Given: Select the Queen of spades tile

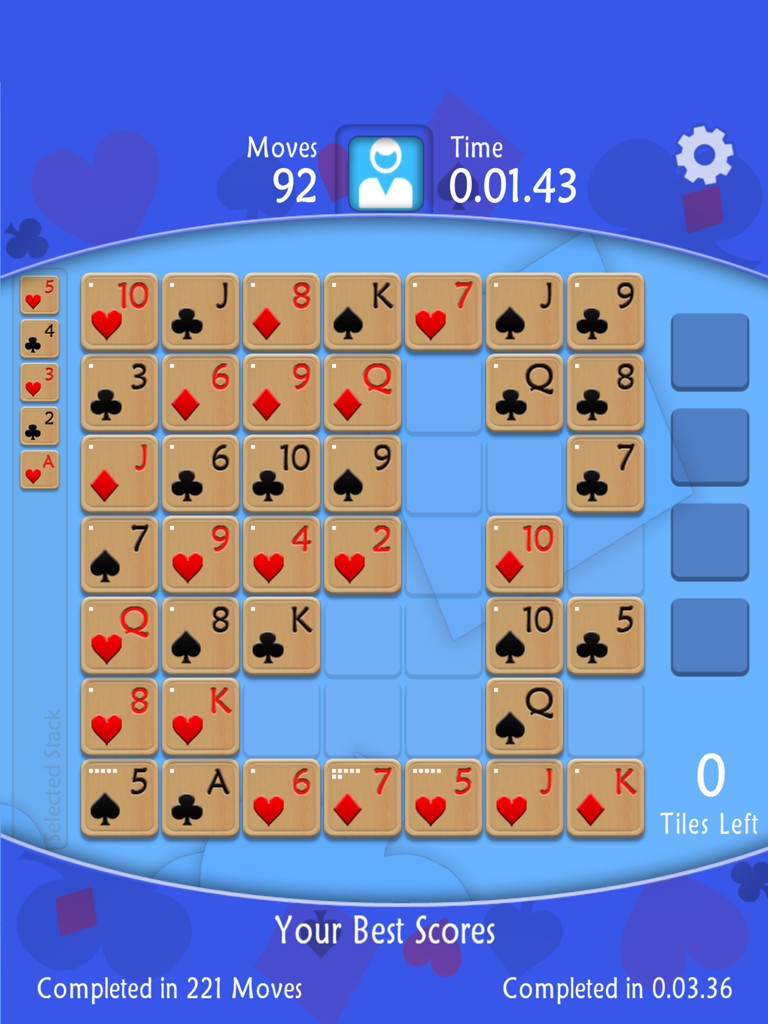Looking at the screenshot, I should [x=524, y=716].
